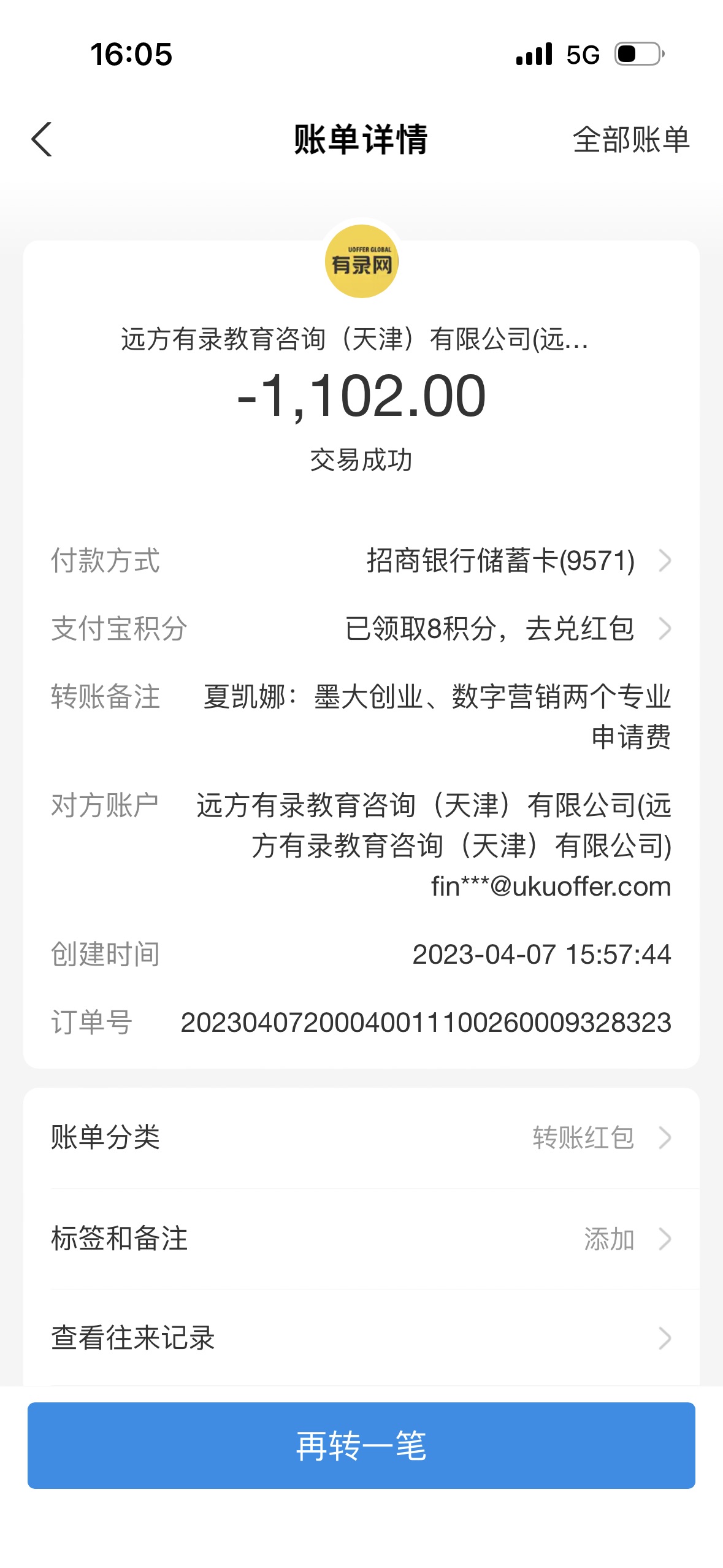This screenshot has height=1568, width=723.
Task: Go back using the top-left arrow
Action: [x=42, y=140]
